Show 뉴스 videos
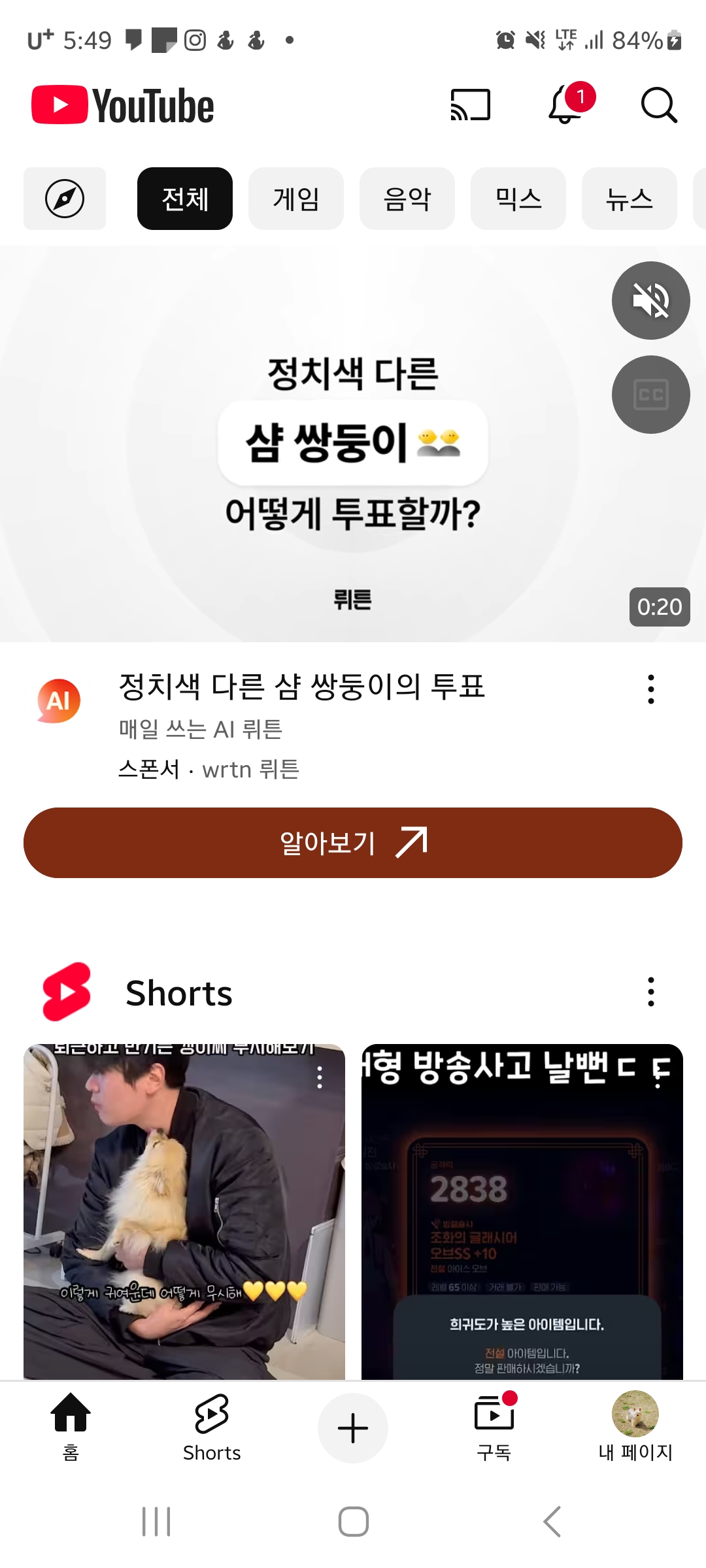 click(630, 199)
